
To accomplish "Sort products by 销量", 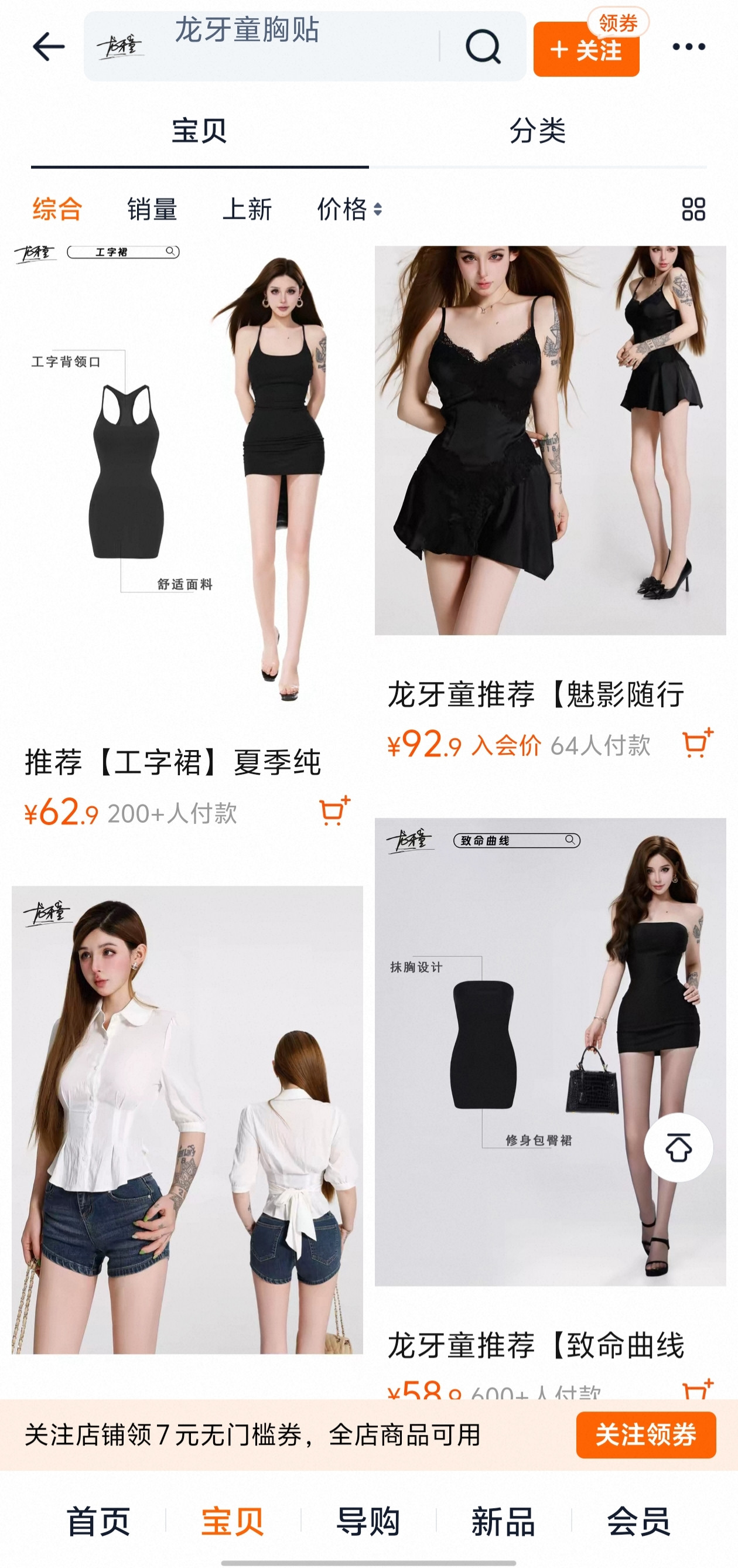I will pos(152,209).
